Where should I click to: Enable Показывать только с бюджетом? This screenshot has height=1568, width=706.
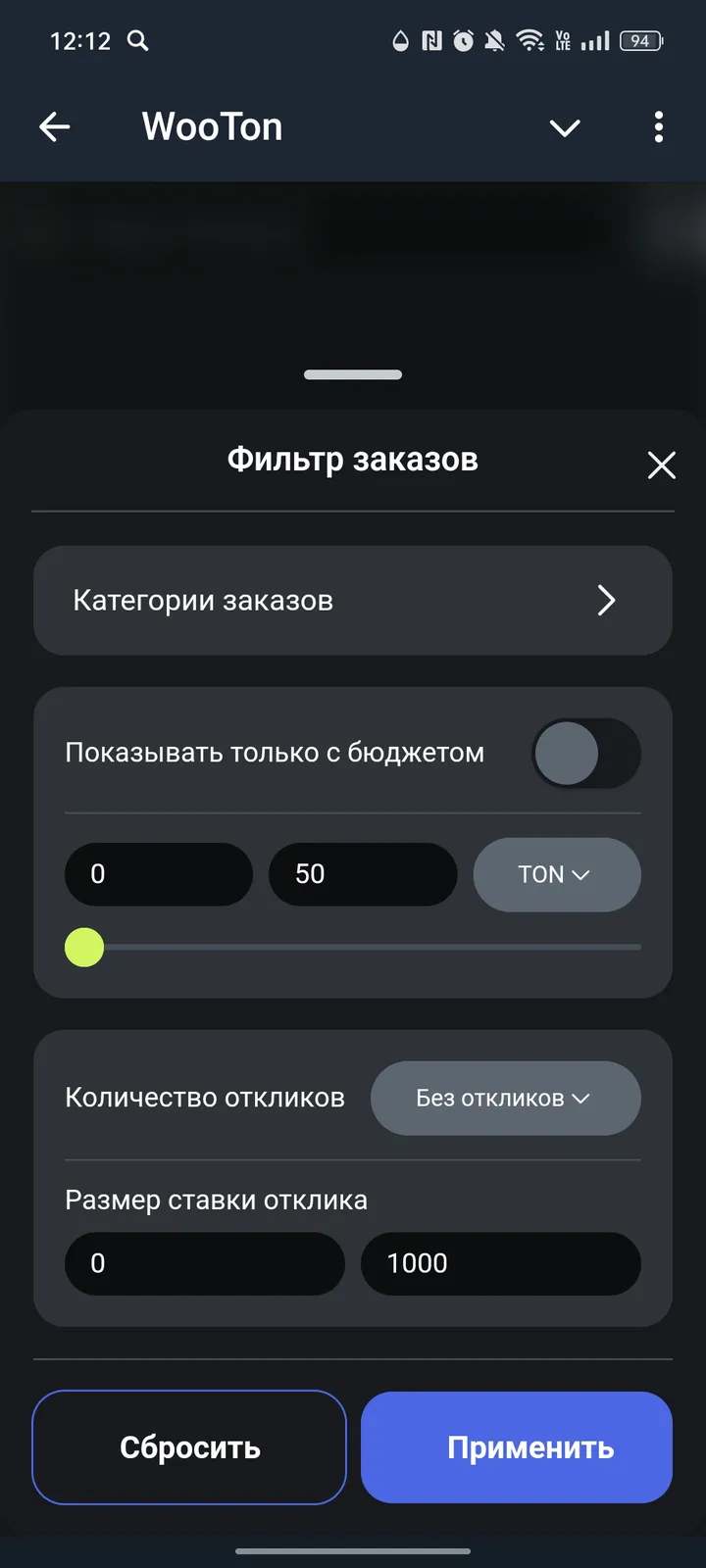pos(586,753)
